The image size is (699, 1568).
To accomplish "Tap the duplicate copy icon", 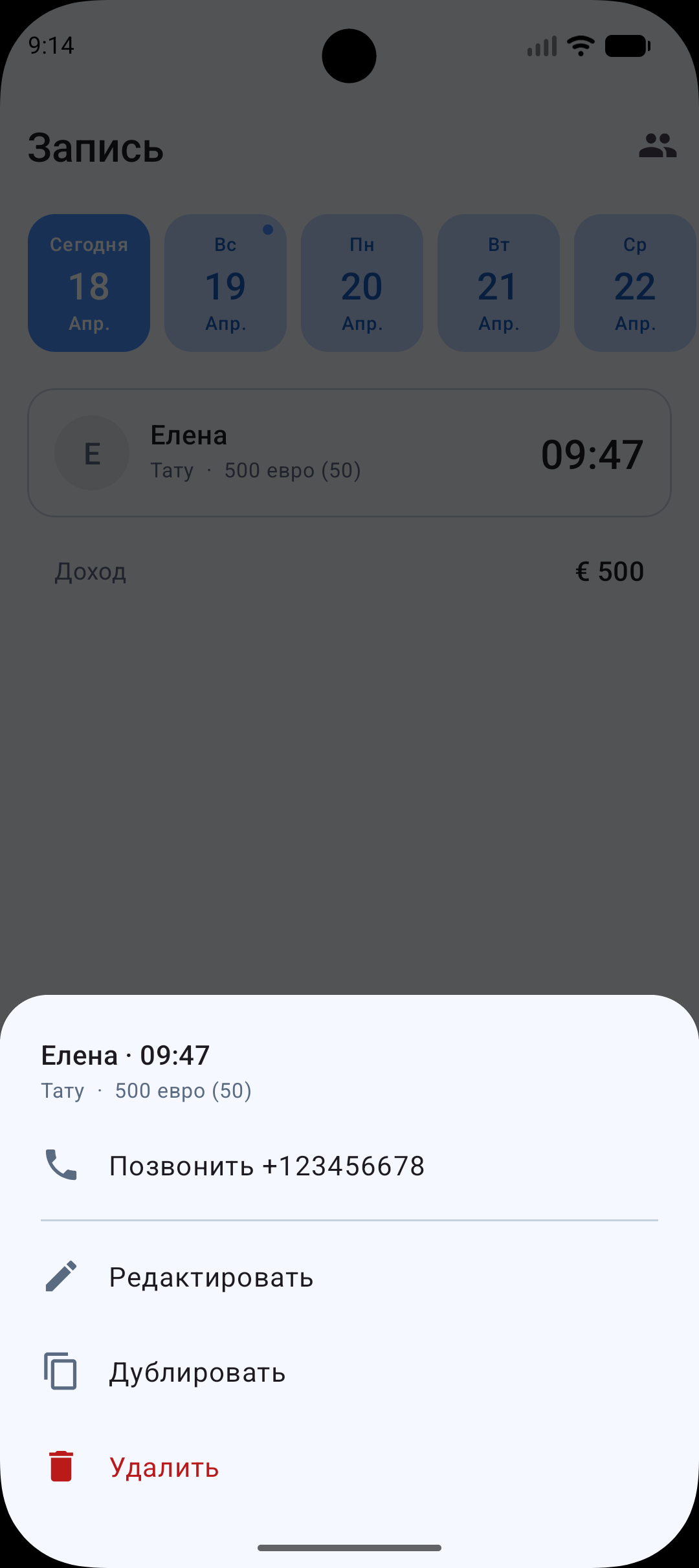I will 61,1373.
